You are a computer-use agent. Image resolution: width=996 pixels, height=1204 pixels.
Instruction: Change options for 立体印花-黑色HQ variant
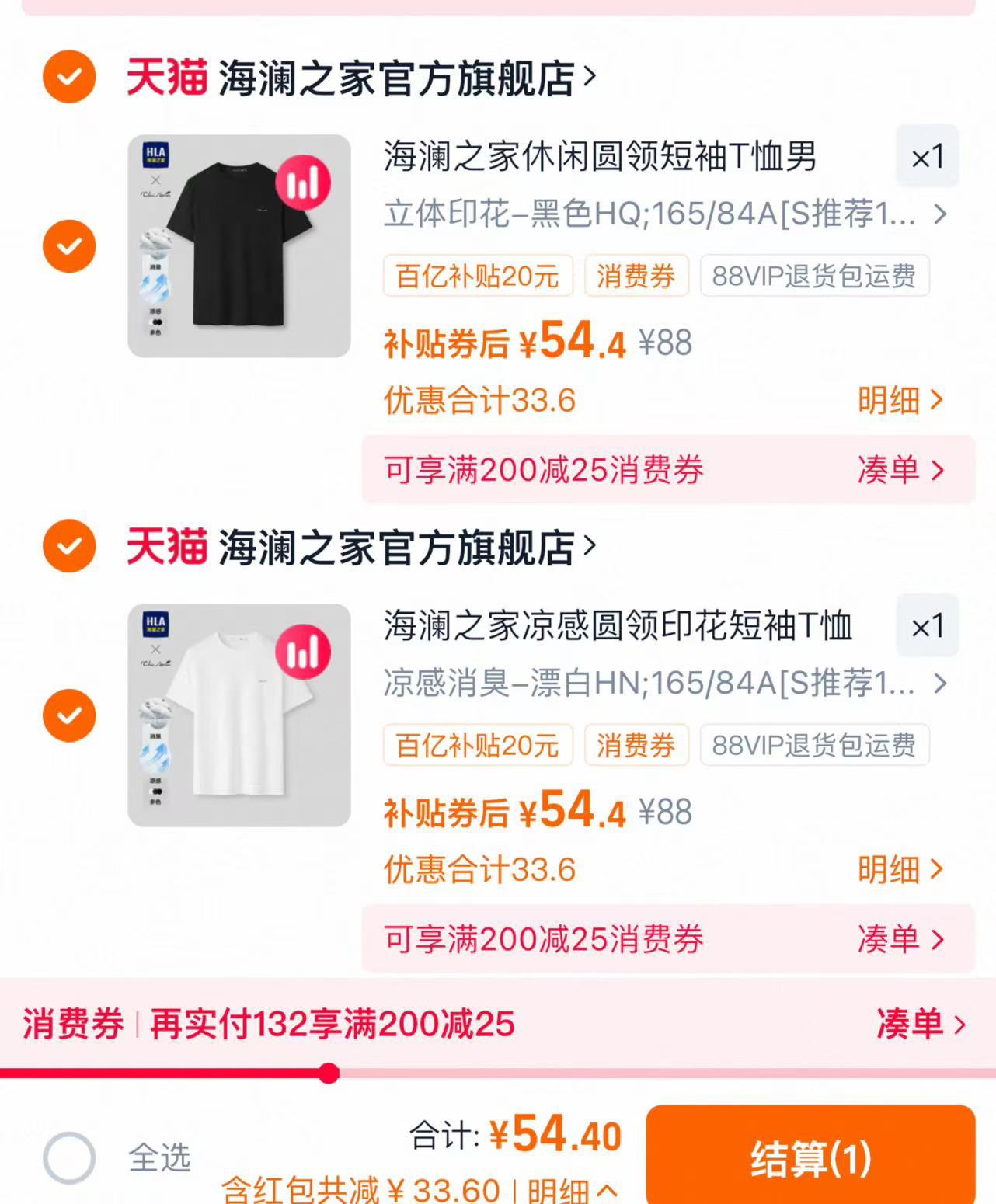665,214
